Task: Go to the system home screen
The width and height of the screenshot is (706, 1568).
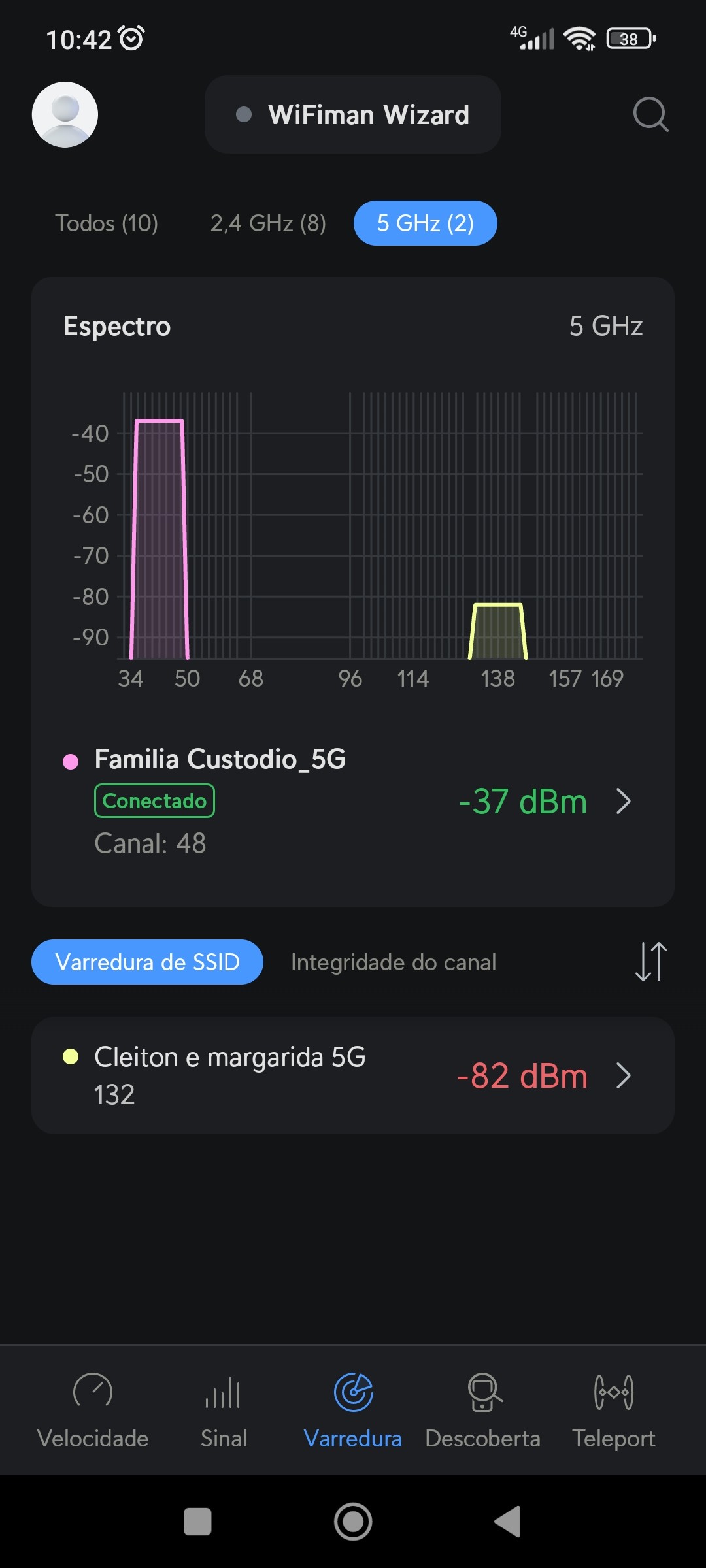Action: click(353, 1522)
